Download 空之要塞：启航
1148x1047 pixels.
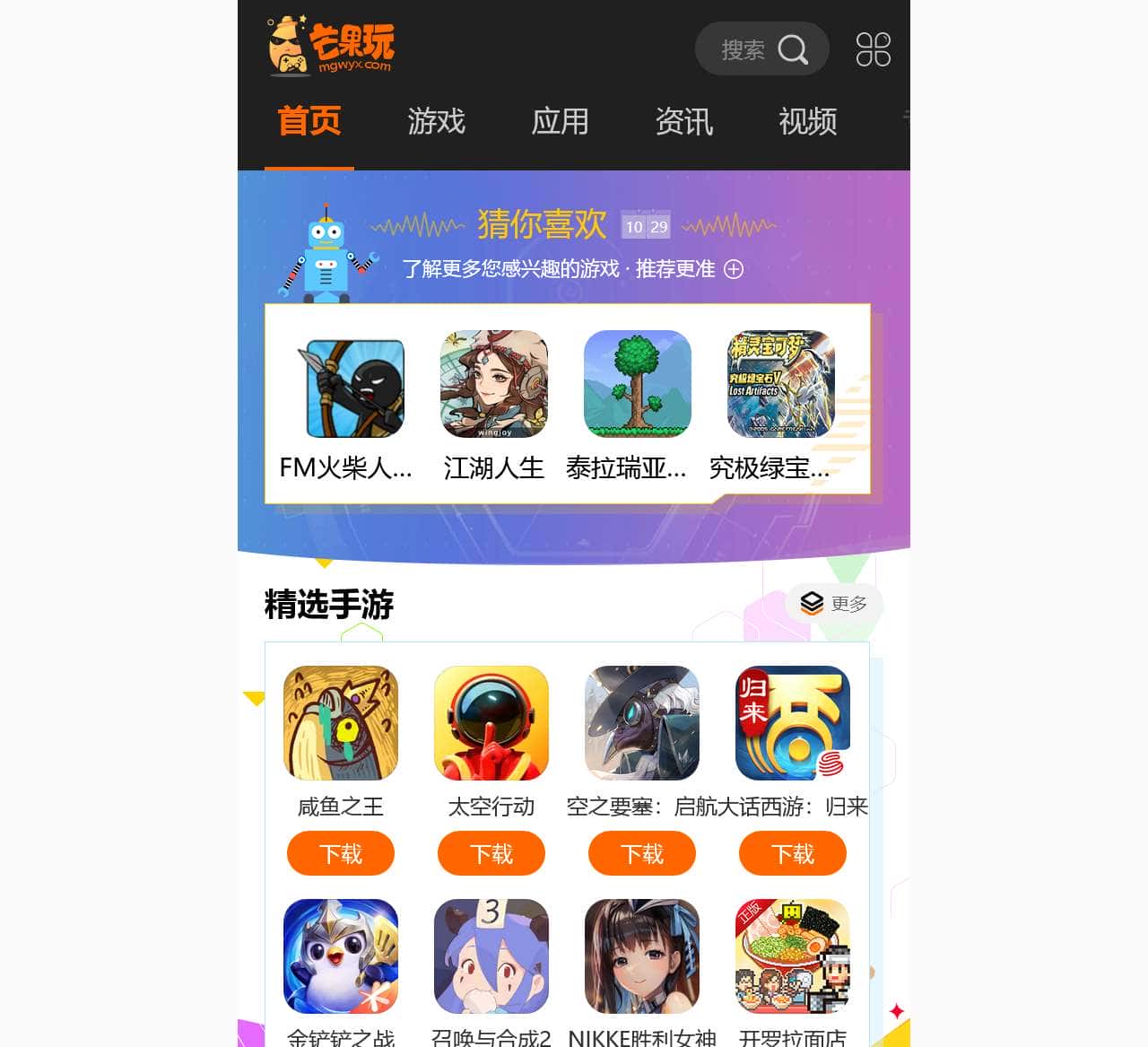642,853
